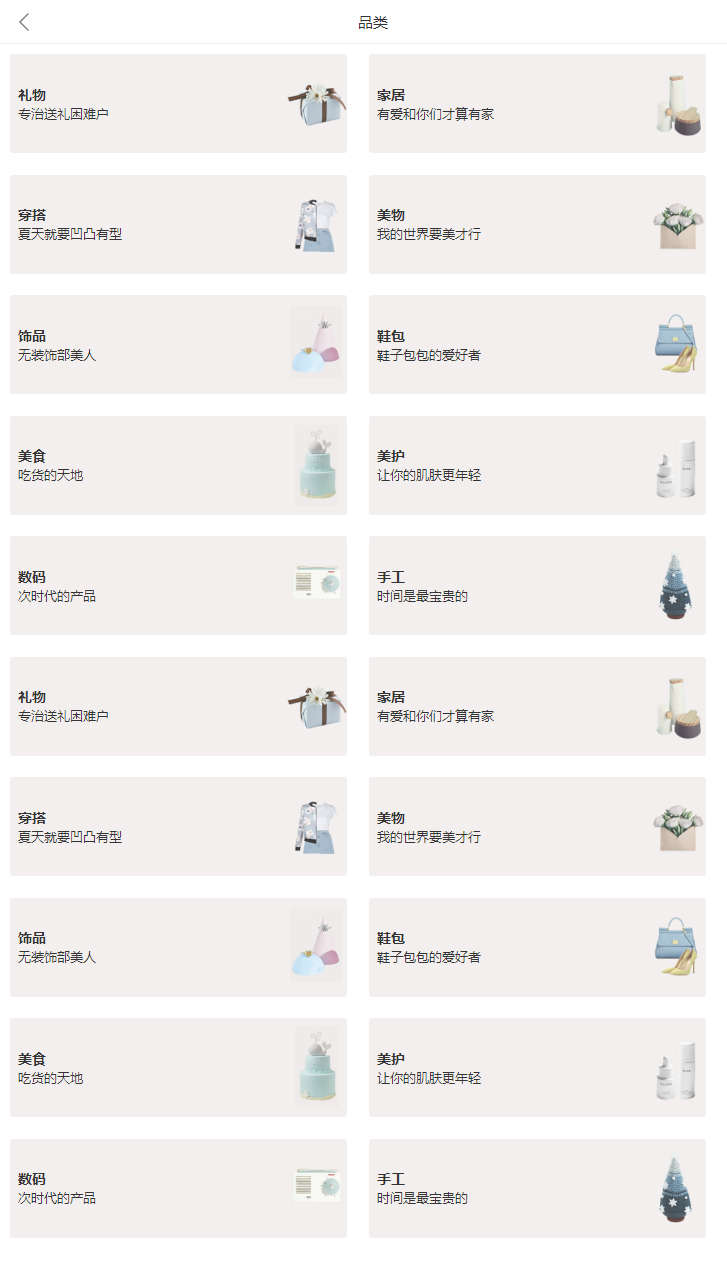Select the first 数码 digital category card
The height and width of the screenshot is (1268, 727).
[178, 585]
